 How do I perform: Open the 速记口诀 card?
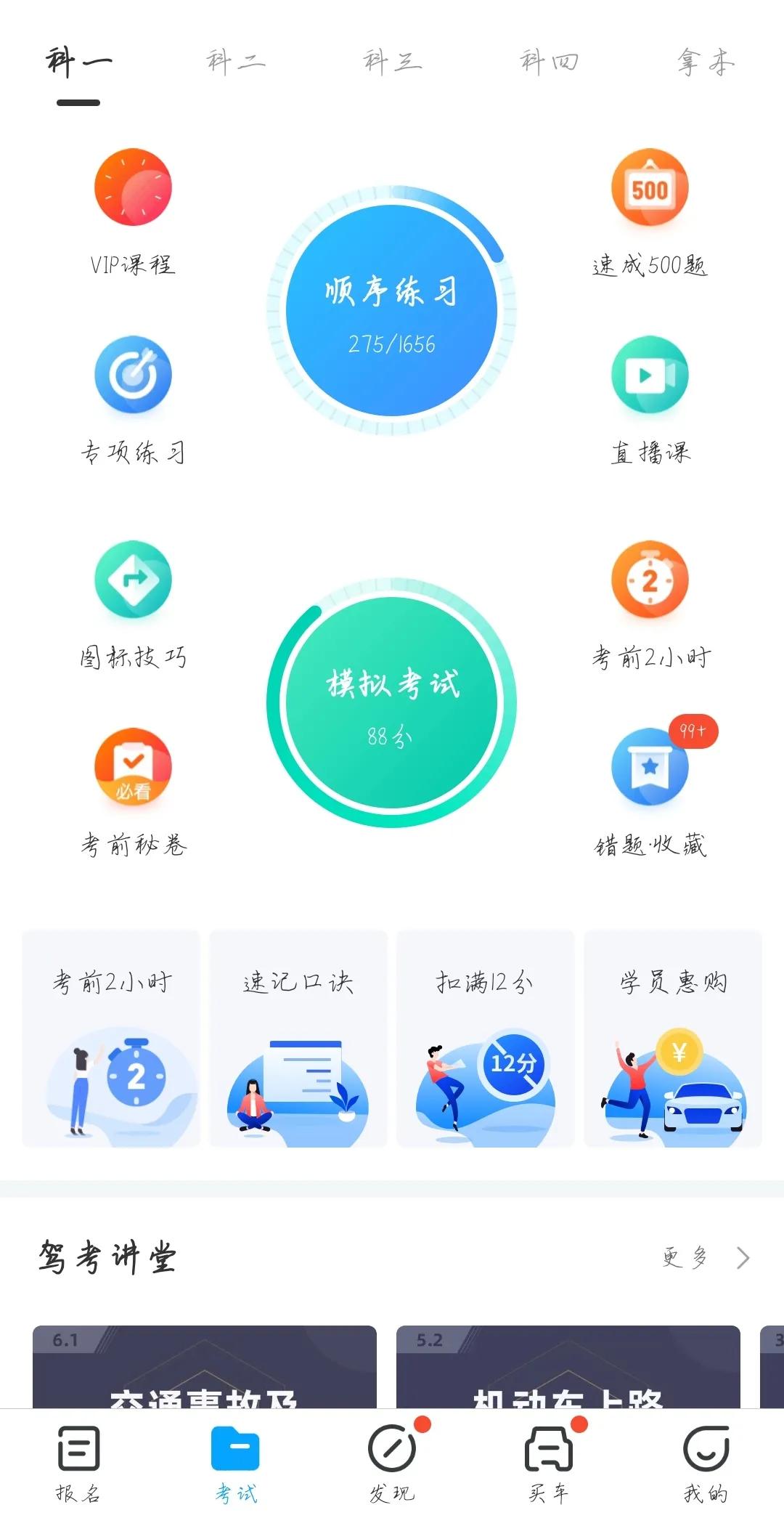click(x=298, y=1039)
